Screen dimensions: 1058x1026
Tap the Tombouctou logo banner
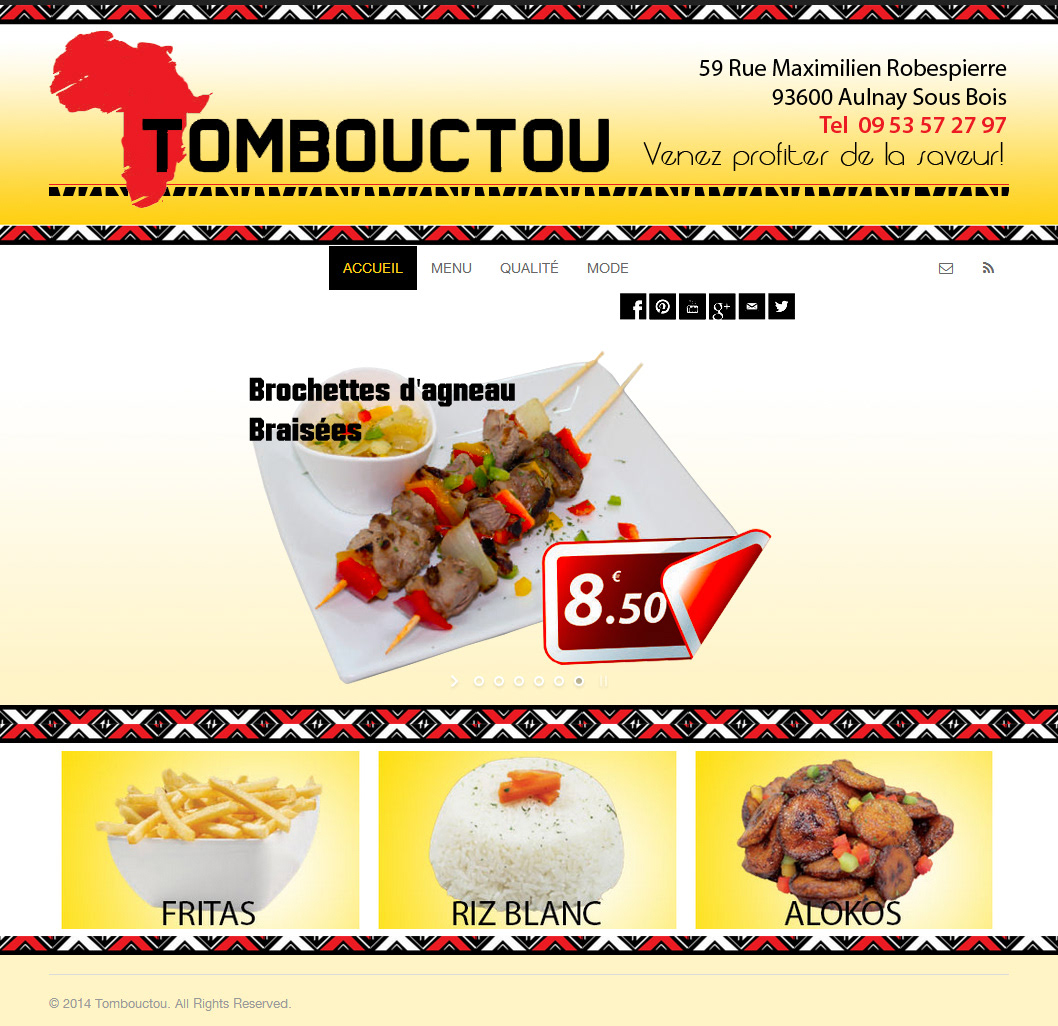[x=330, y=125]
